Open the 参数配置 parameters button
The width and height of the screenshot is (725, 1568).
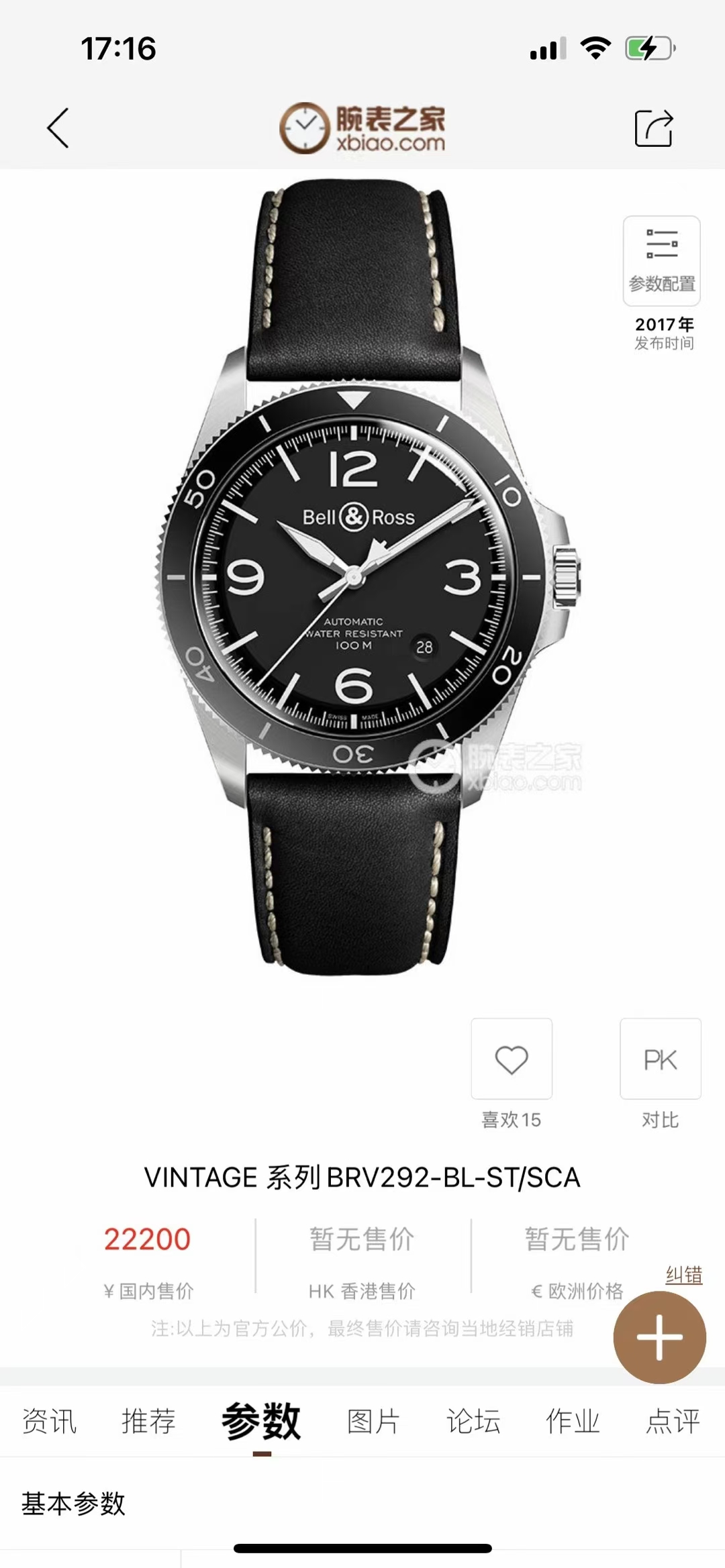(x=661, y=260)
